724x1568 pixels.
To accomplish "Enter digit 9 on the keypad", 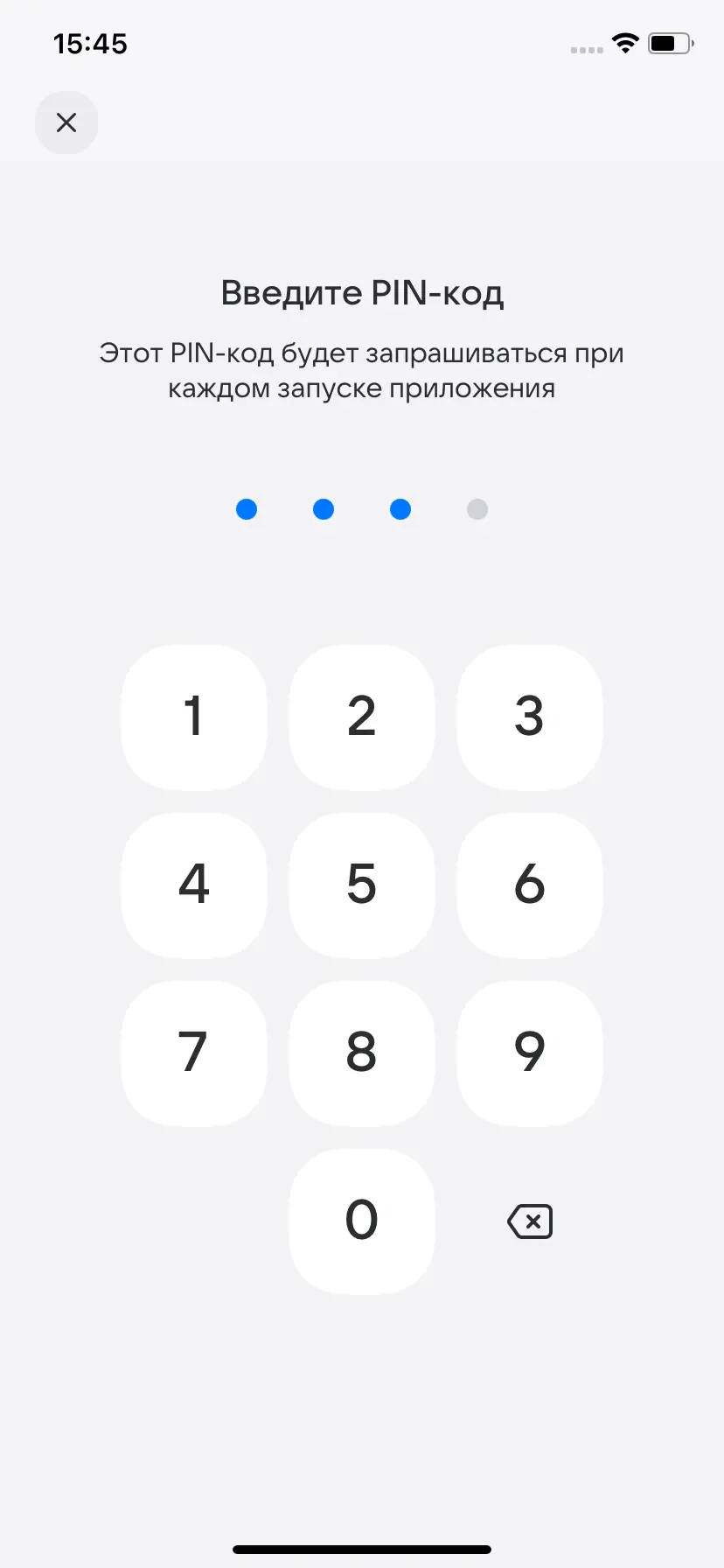I will [x=529, y=1053].
